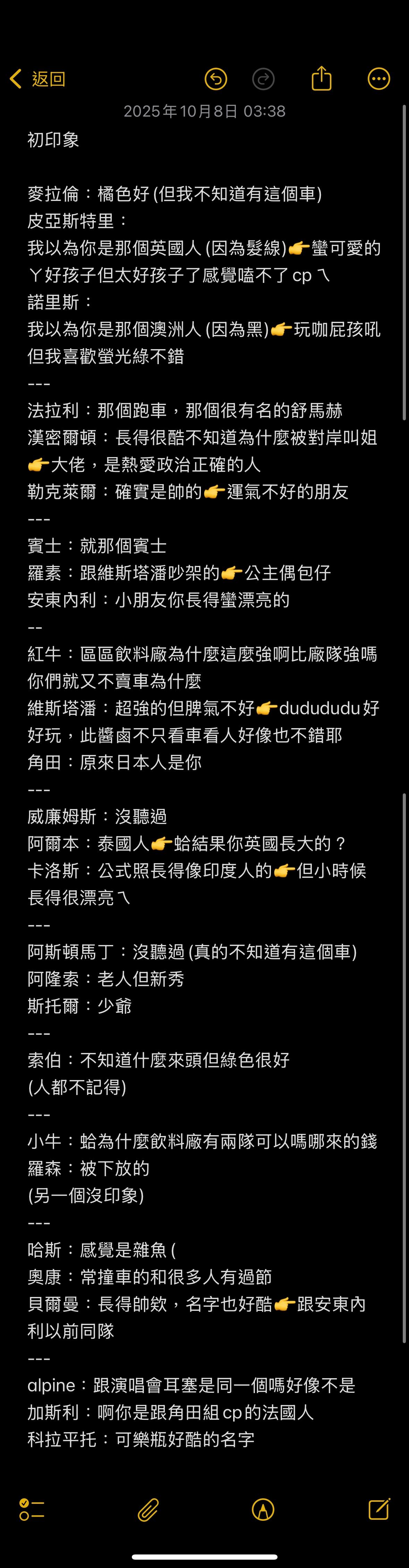Tap the redo arrow icon

(263, 78)
